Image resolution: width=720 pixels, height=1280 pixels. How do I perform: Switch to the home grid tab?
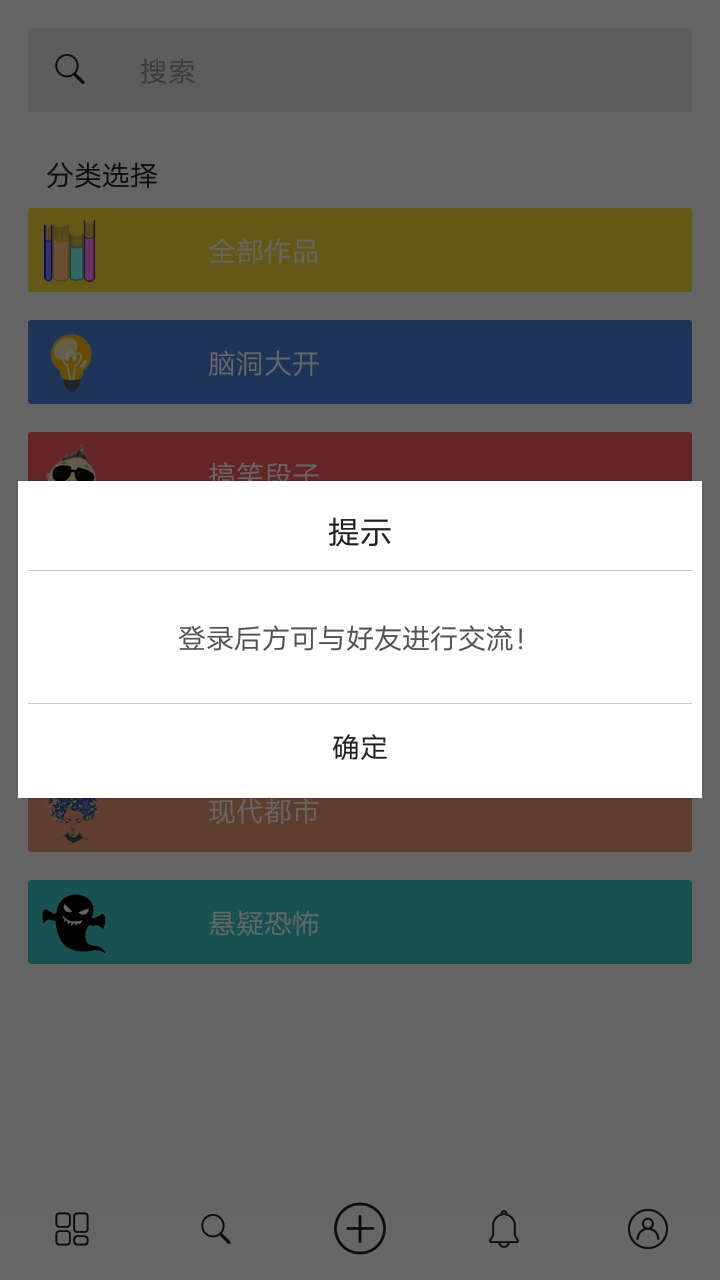click(x=72, y=1229)
